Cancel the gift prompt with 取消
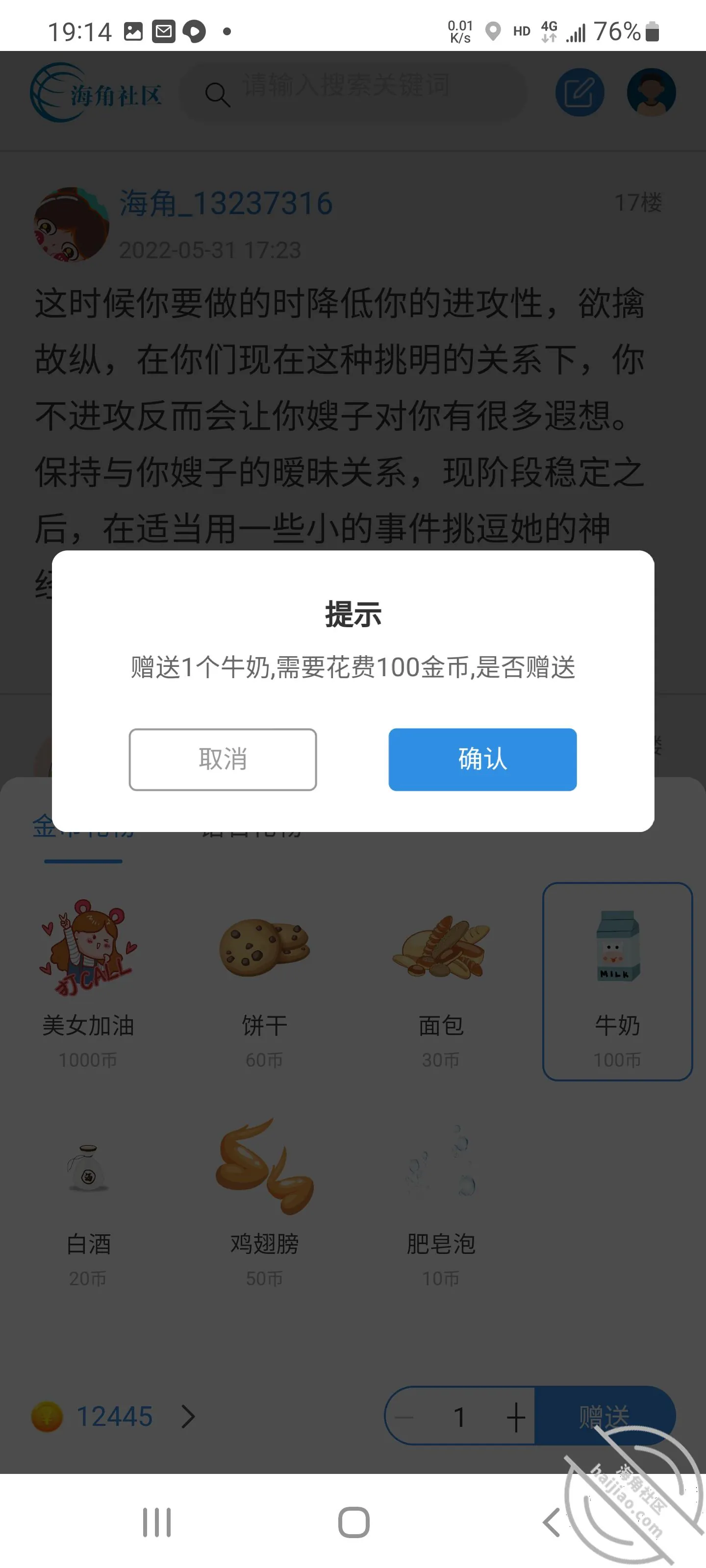The width and height of the screenshot is (706, 1568). [x=223, y=759]
